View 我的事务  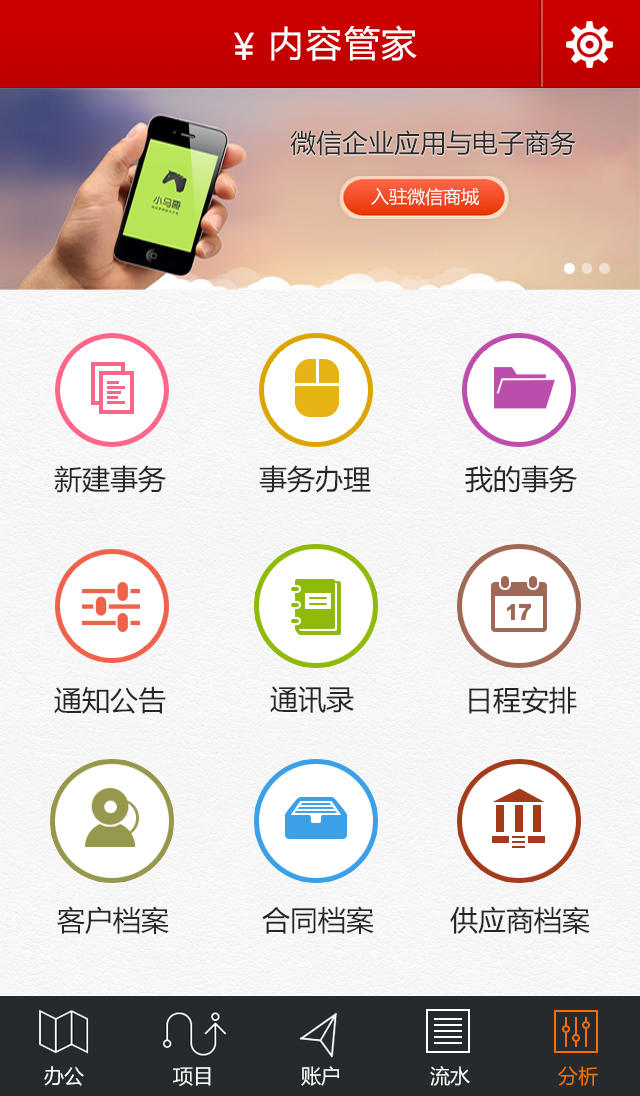coord(519,390)
